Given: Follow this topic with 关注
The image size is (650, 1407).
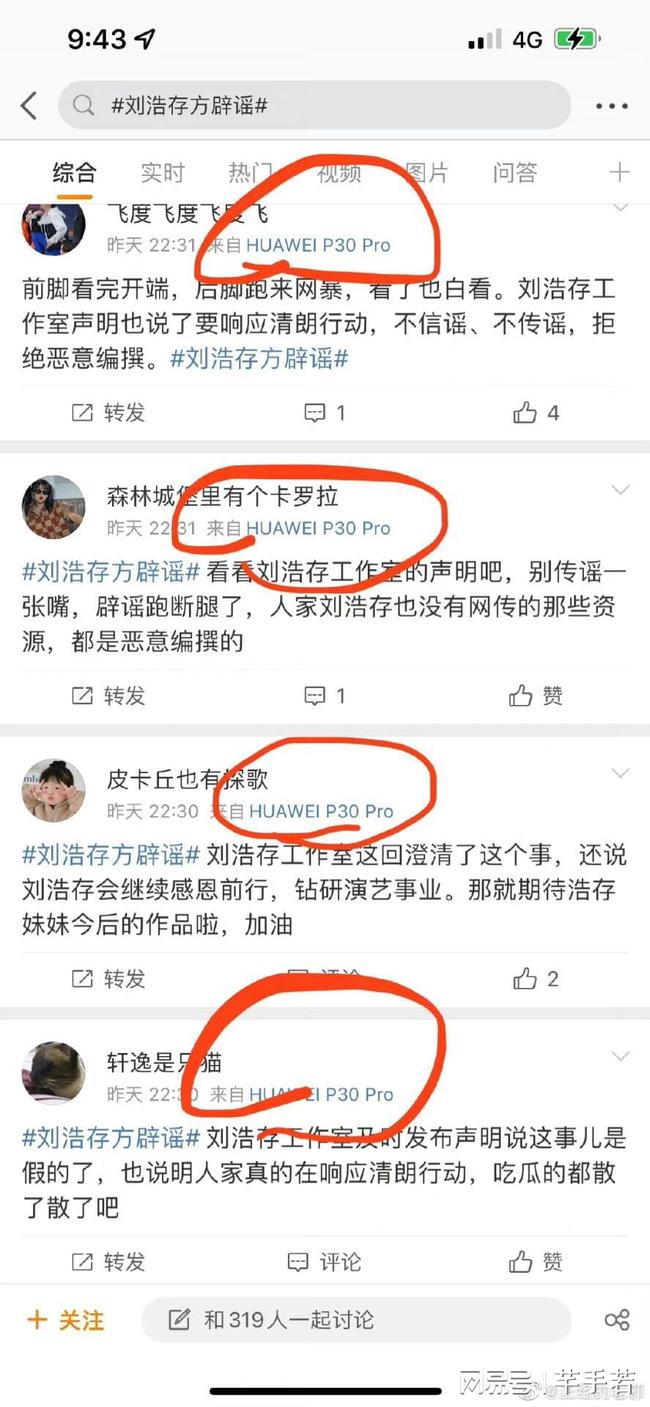Looking at the screenshot, I should [x=65, y=1320].
